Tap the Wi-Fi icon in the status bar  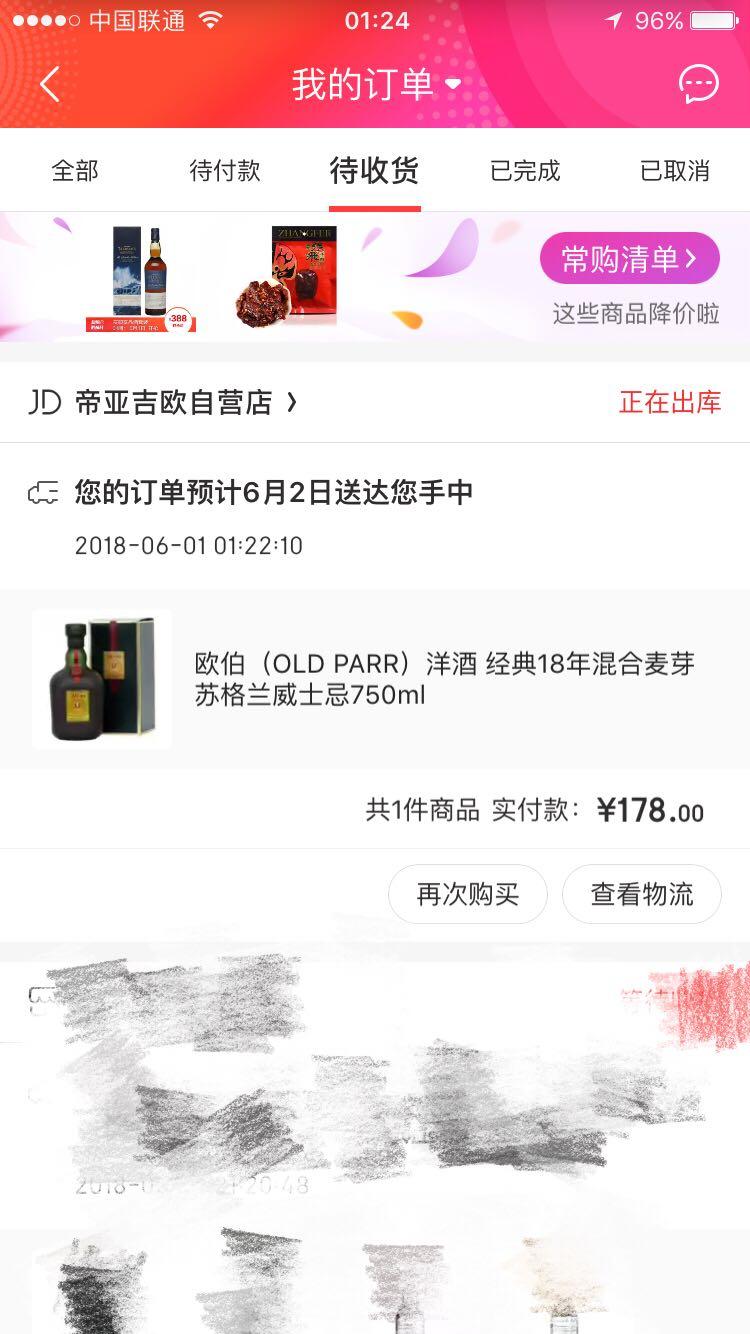(x=209, y=19)
